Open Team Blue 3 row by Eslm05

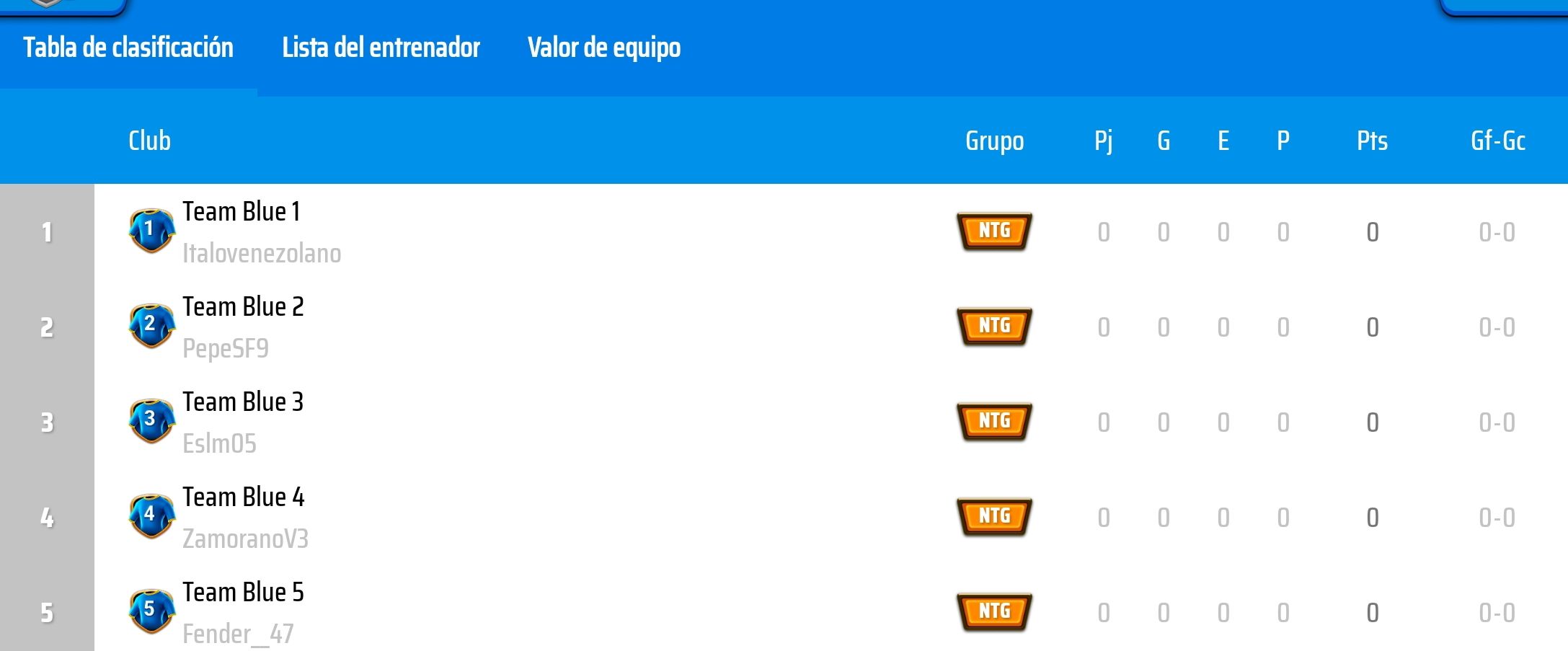(243, 402)
